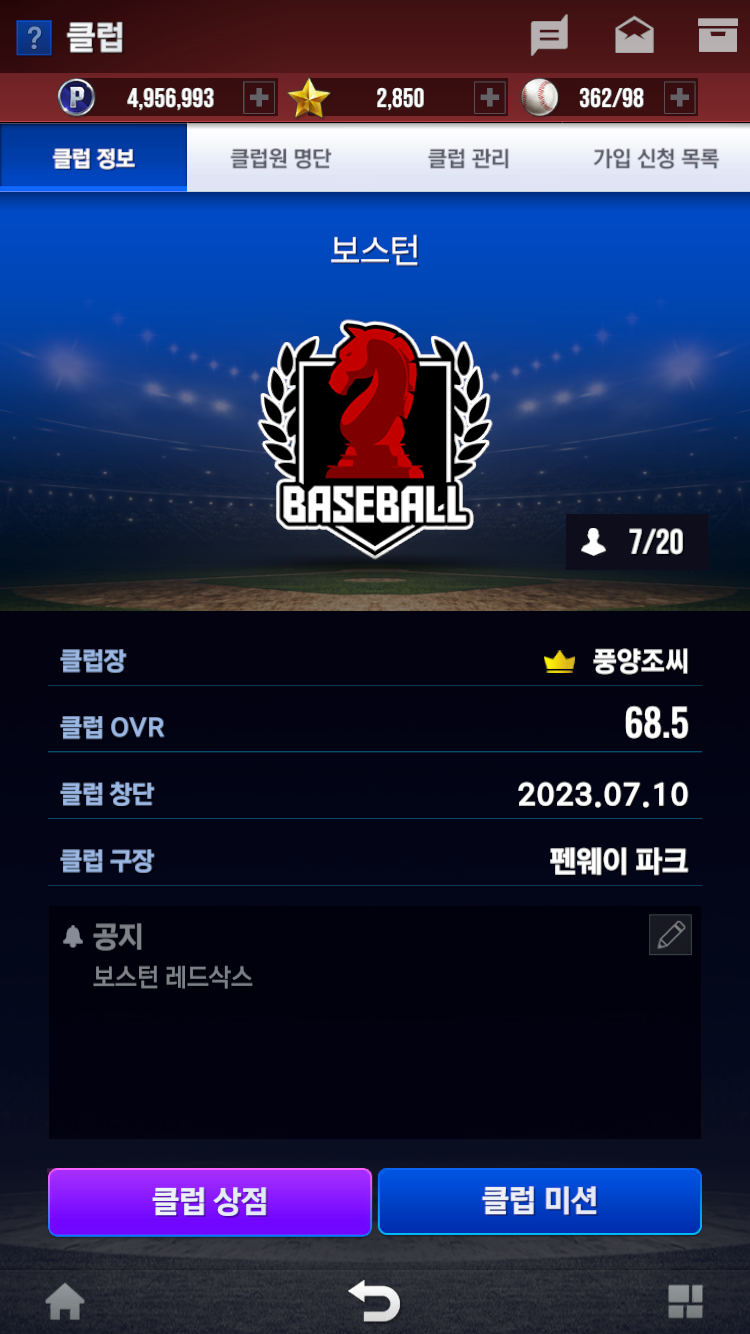Go to the home screen icon

(x=65, y=1302)
